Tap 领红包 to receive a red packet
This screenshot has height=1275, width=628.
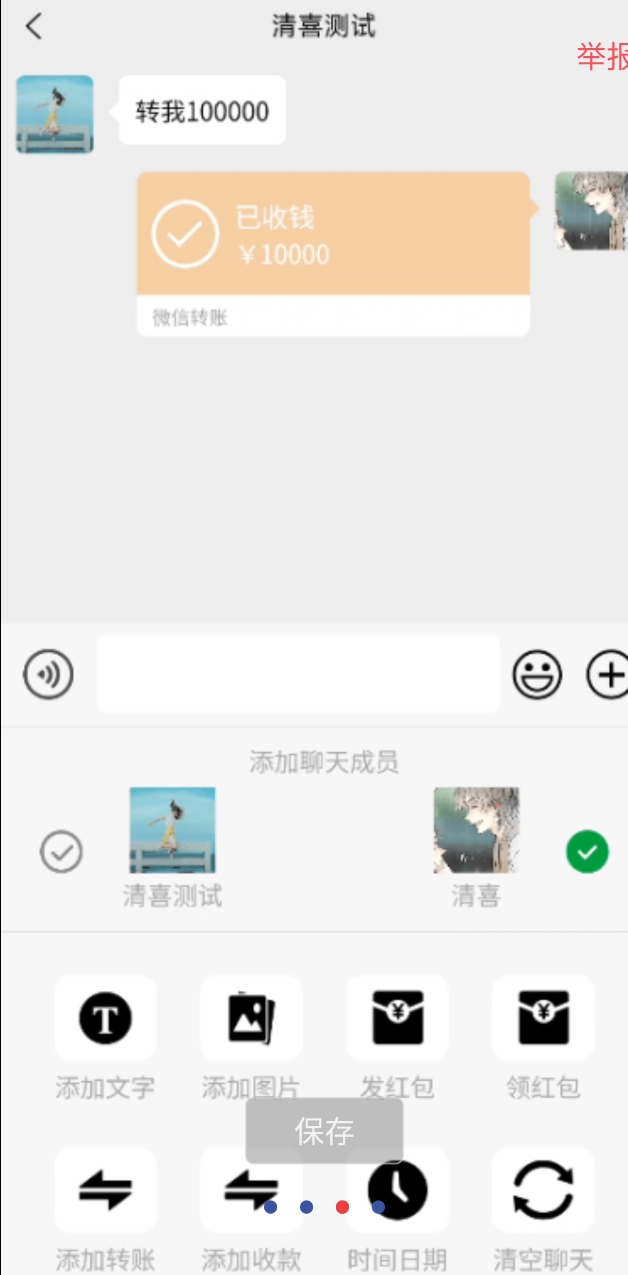543,1019
